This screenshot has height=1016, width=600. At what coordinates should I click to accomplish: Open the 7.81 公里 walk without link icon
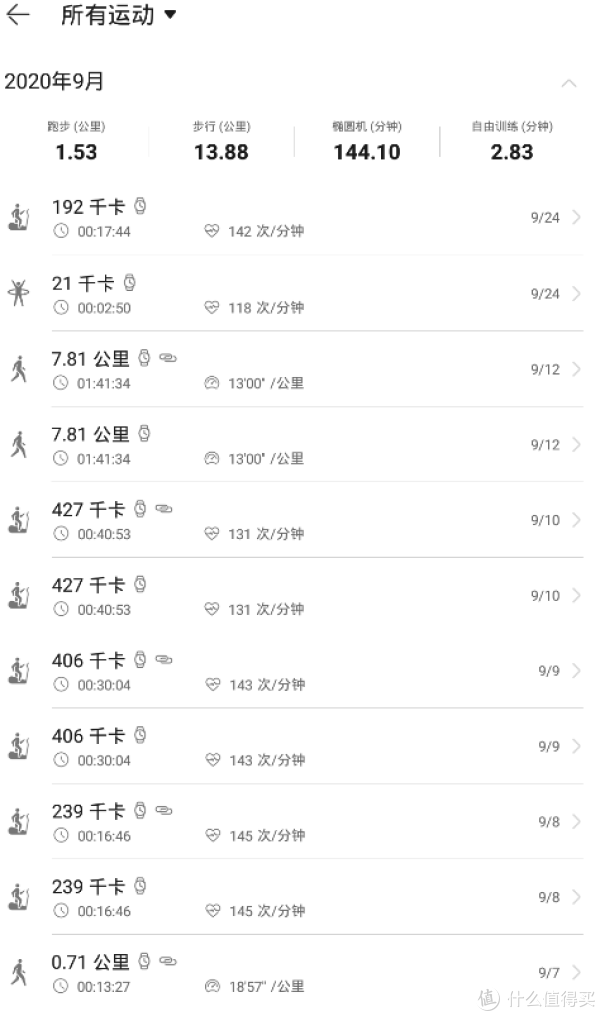coord(294,444)
